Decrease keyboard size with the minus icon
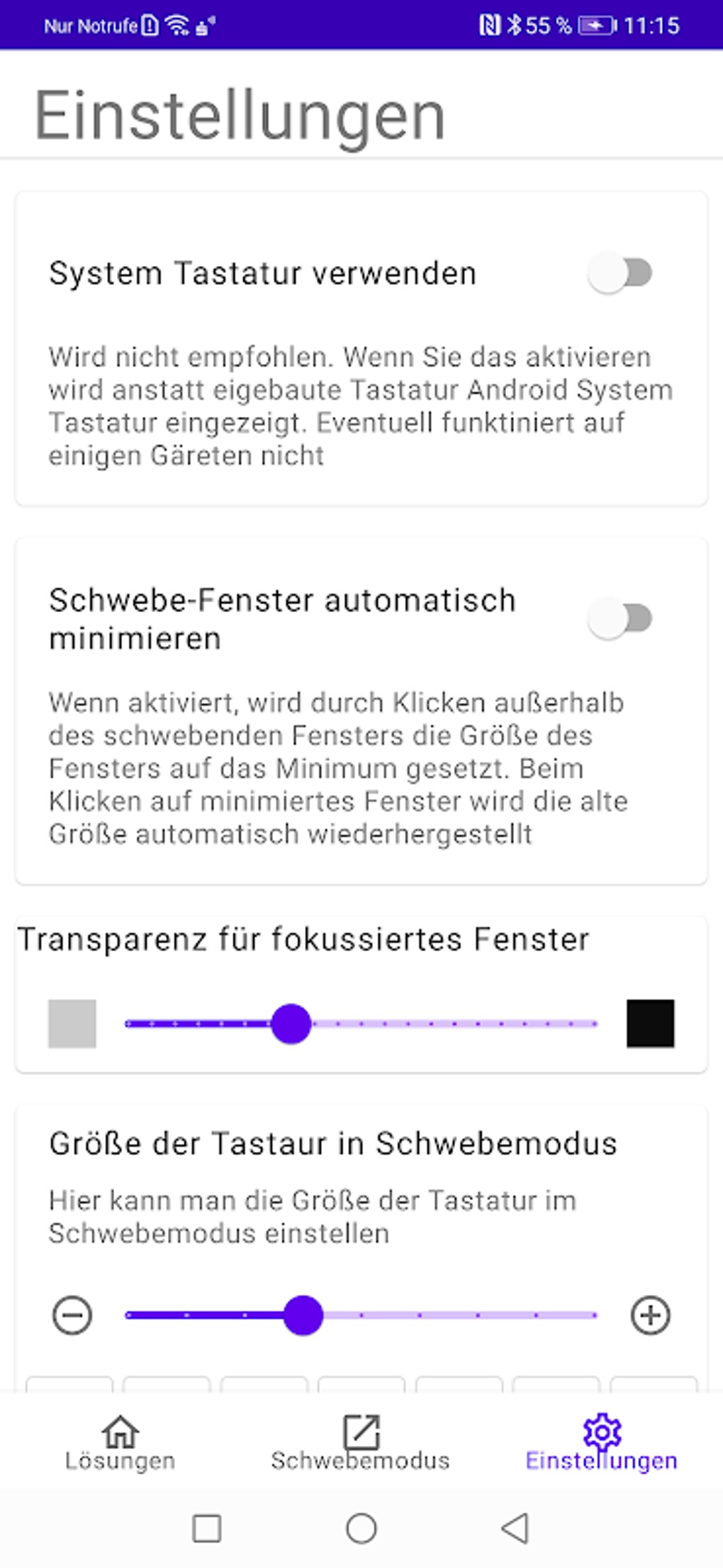 72,1316
